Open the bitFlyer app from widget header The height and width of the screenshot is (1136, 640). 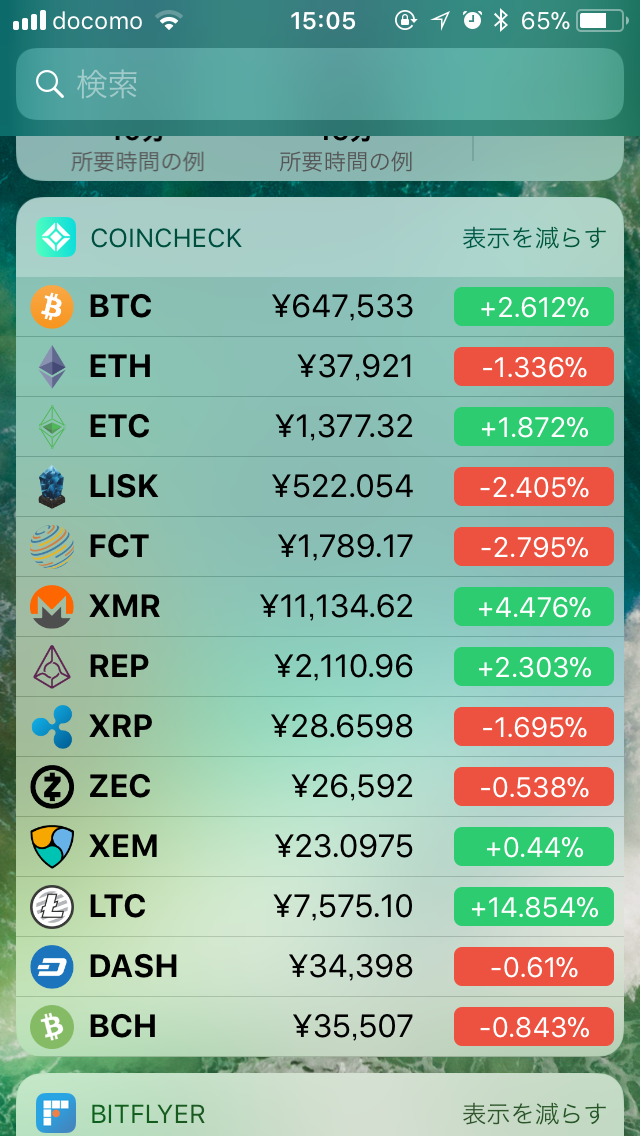pos(120,1113)
